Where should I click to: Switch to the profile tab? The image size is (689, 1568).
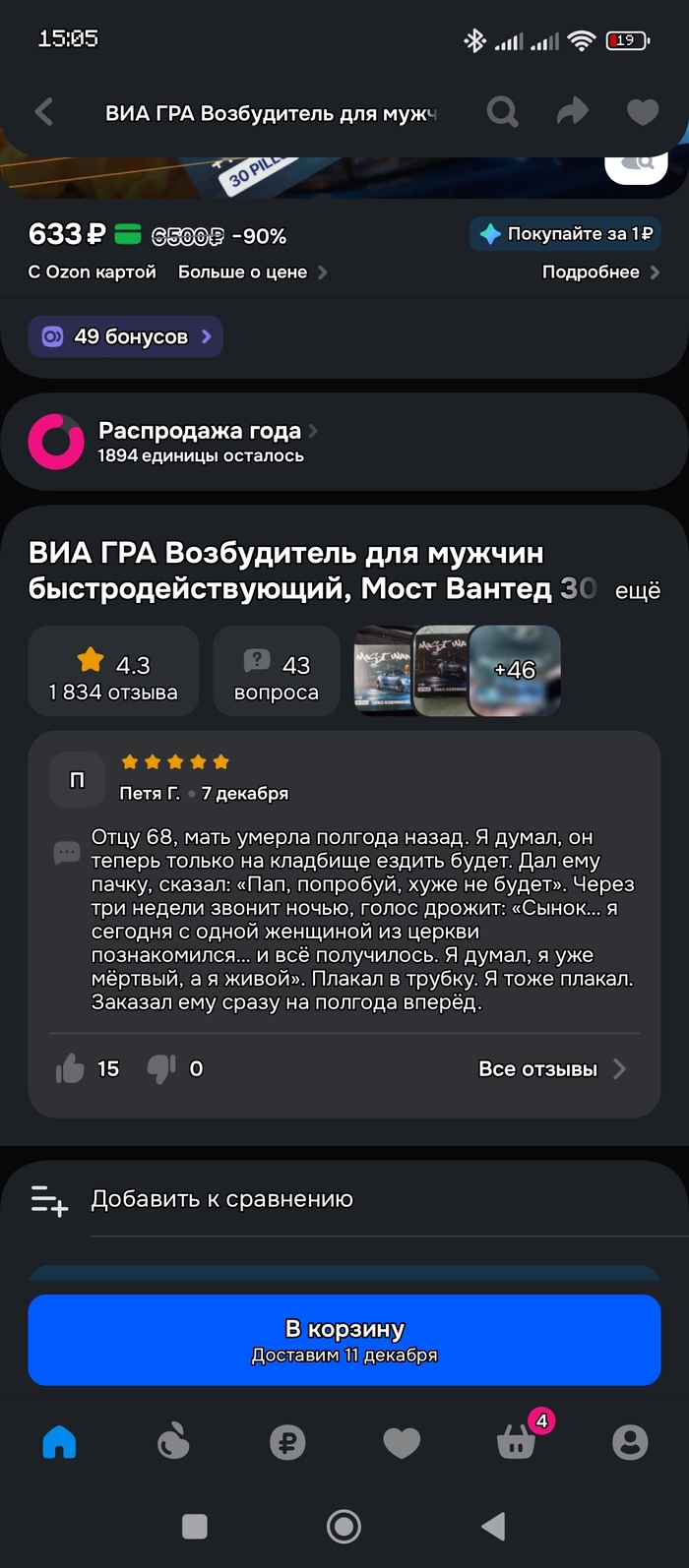tap(630, 1443)
